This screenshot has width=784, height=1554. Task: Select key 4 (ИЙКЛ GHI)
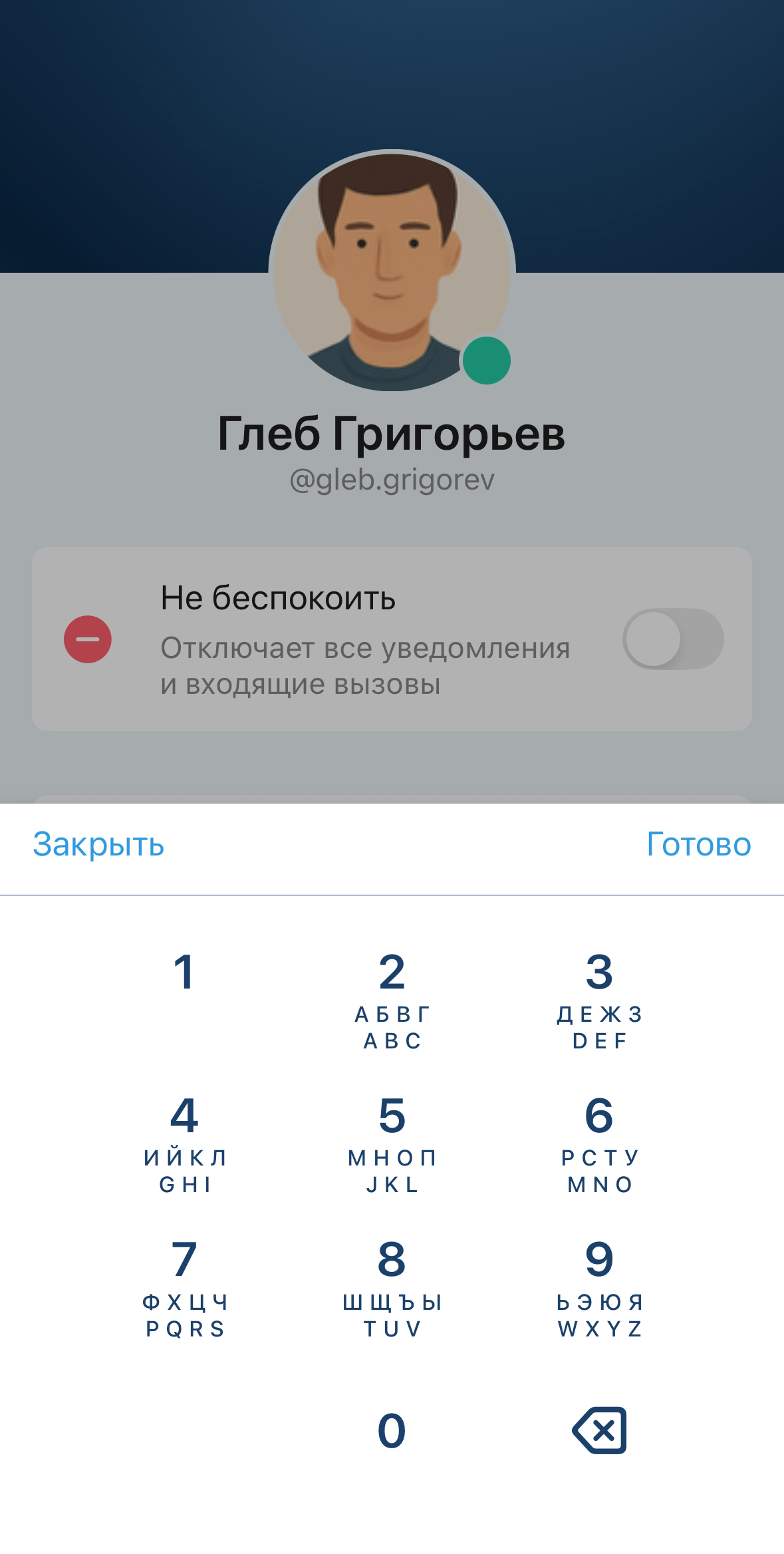point(184,1142)
